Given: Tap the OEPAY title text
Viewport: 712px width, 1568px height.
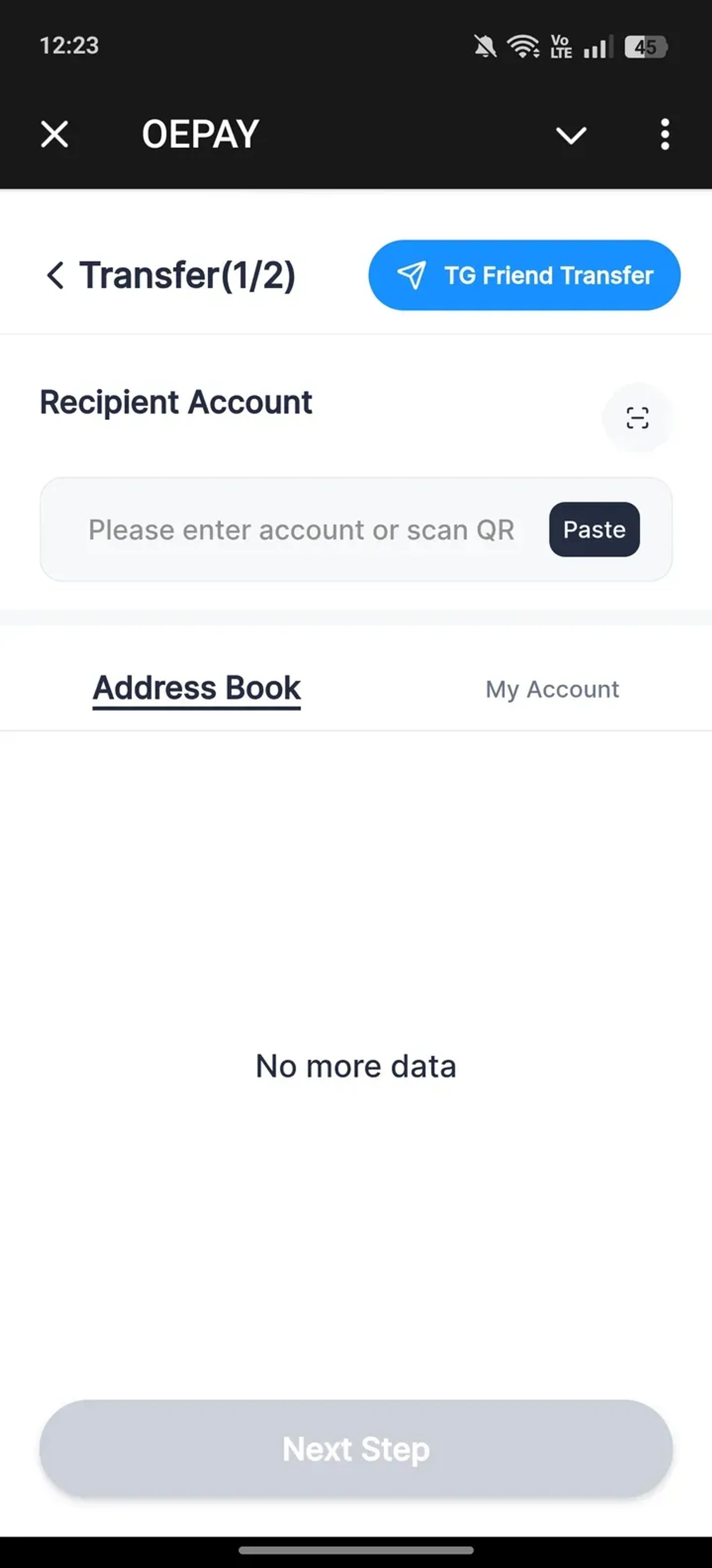Looking at the screenshot, I should pos(199,134).
